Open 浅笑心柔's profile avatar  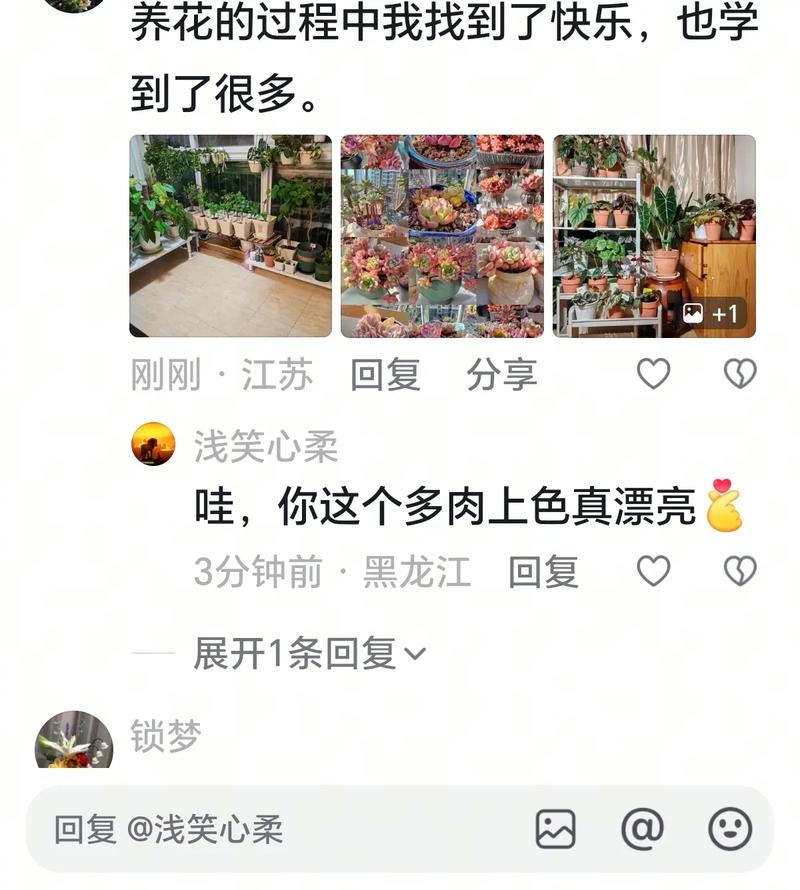click(153, 444)
